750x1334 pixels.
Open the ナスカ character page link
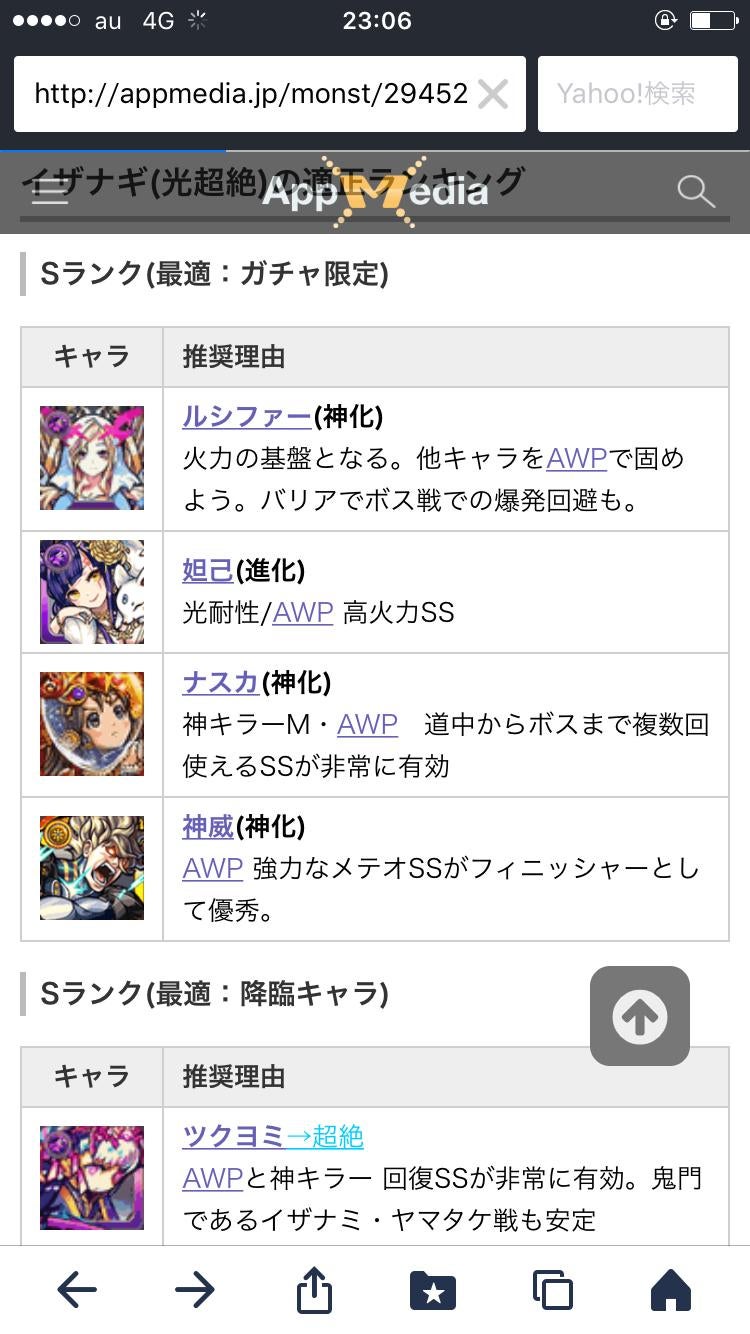click(220, 683)
